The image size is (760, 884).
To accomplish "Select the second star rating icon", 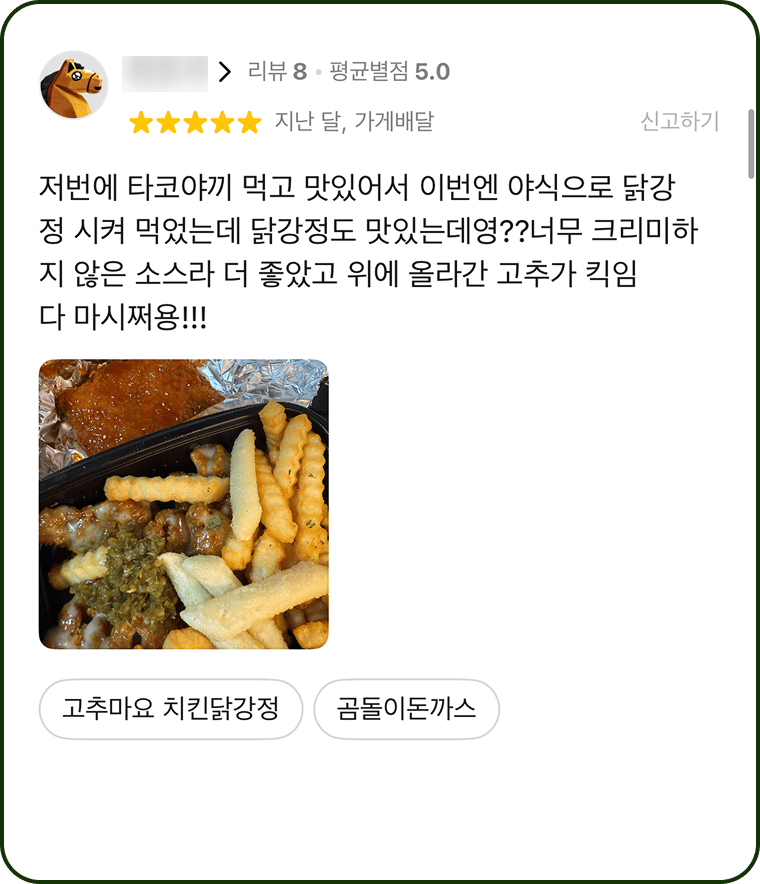I will pos(170,123).
